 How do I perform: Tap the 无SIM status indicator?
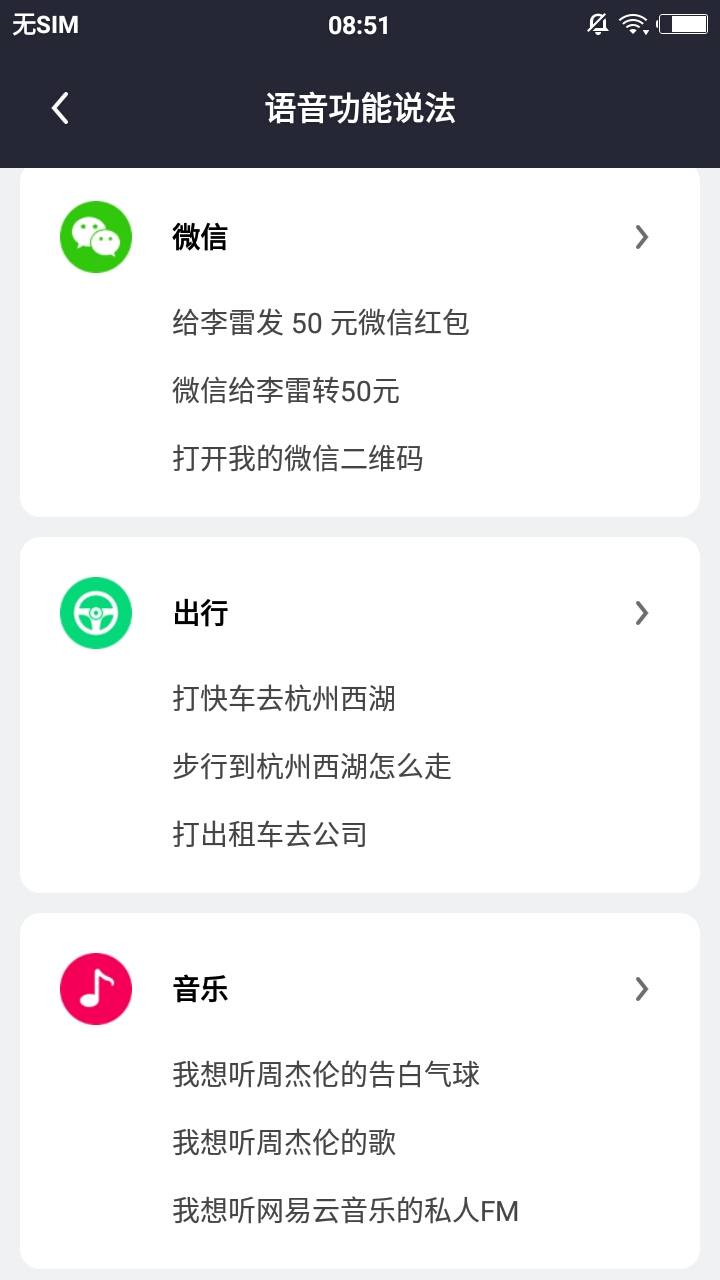click(46, 24)
